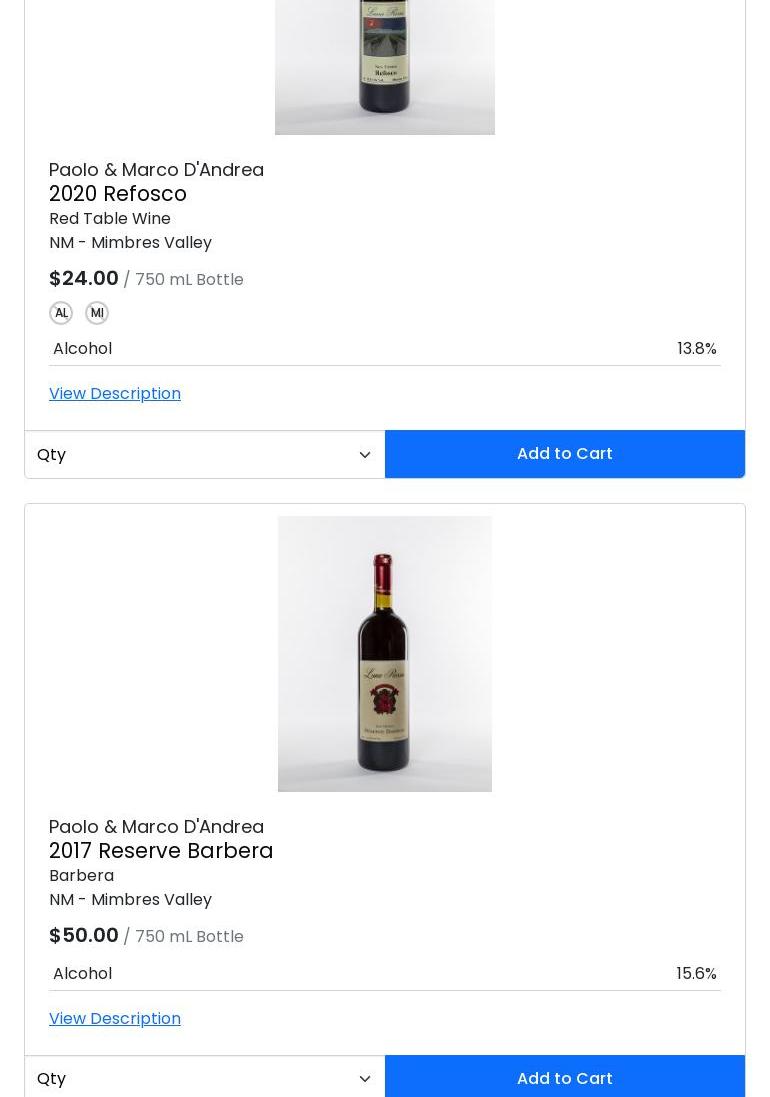Open Qty dropdown for 2020 Refosco
This screenshot has width=770, height=1097.
click(204, 455)
